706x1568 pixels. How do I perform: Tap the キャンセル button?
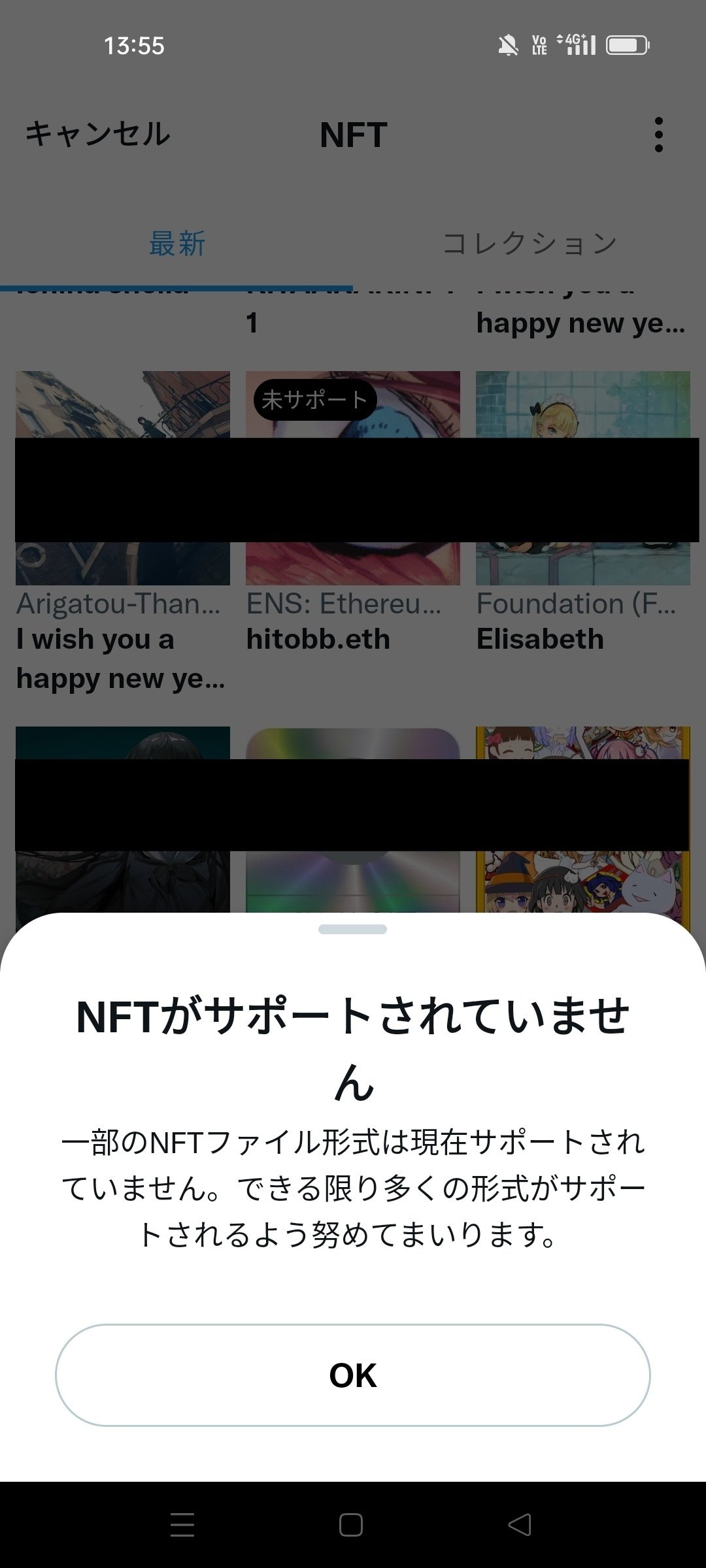[98, 135]
